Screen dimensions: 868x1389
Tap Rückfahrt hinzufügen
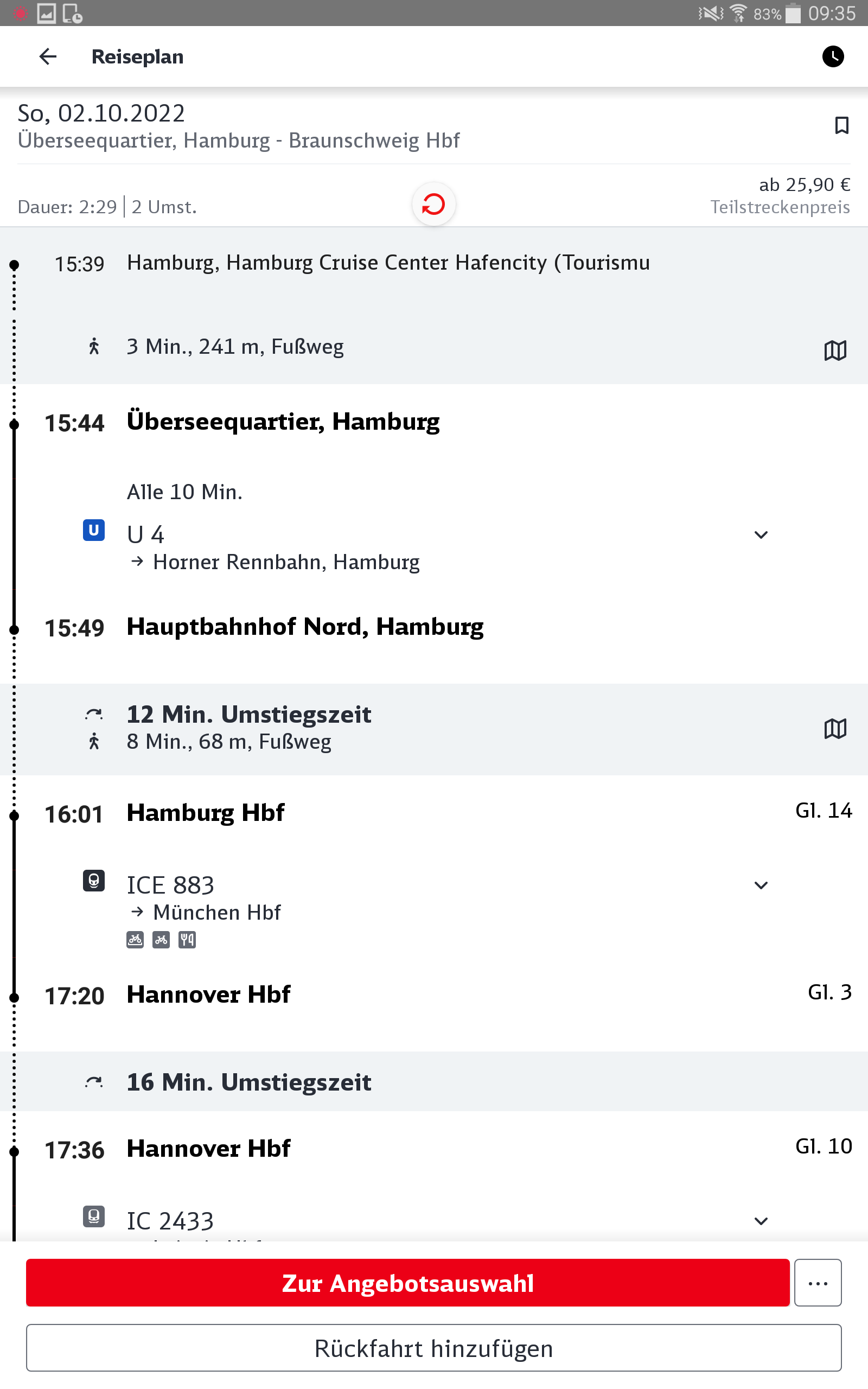click(x=433, y=1348)
